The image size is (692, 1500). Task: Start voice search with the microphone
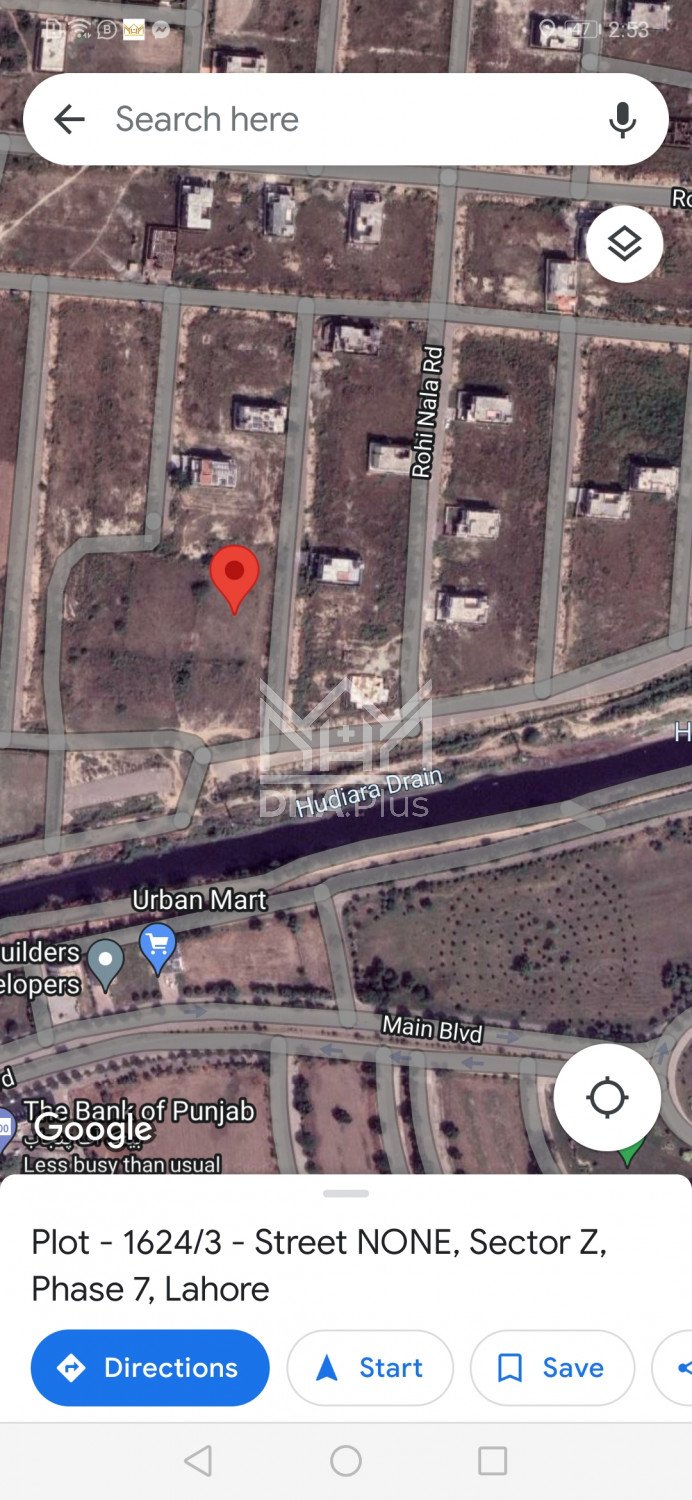[622, 120]
